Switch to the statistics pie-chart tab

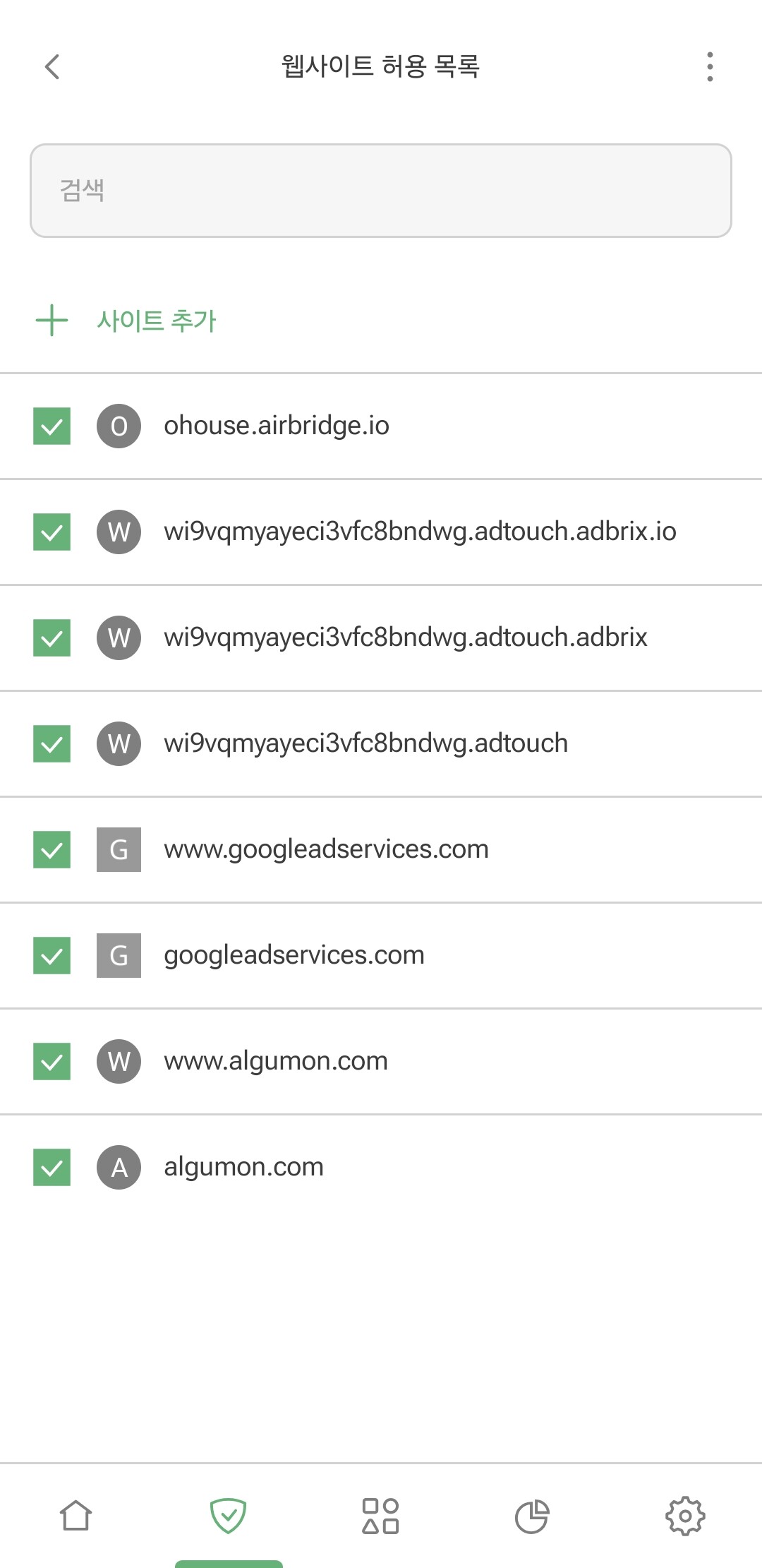click(532, 1516)
